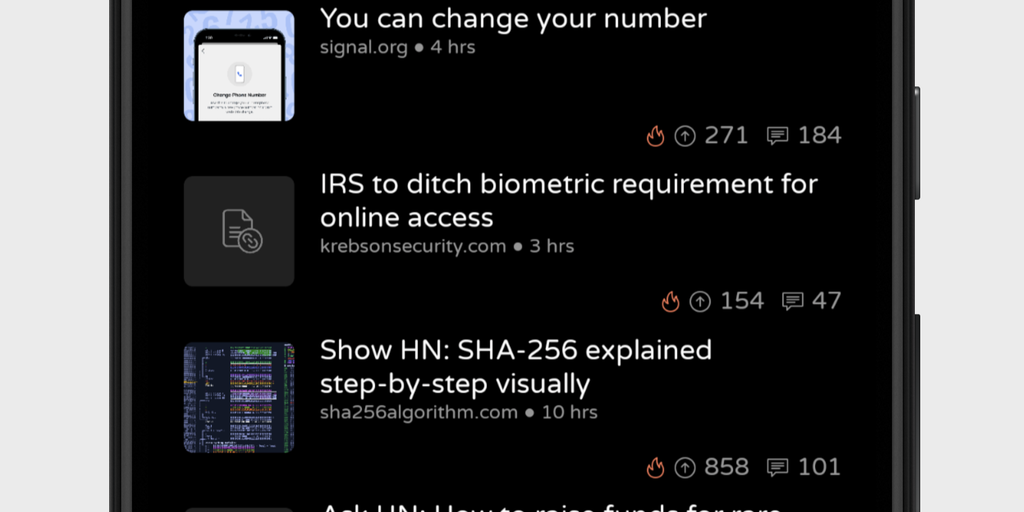1024x512 pixels.
Task: Open the krebsonsecurity.com link placeholder thumbnail
Action: (239, 231)
